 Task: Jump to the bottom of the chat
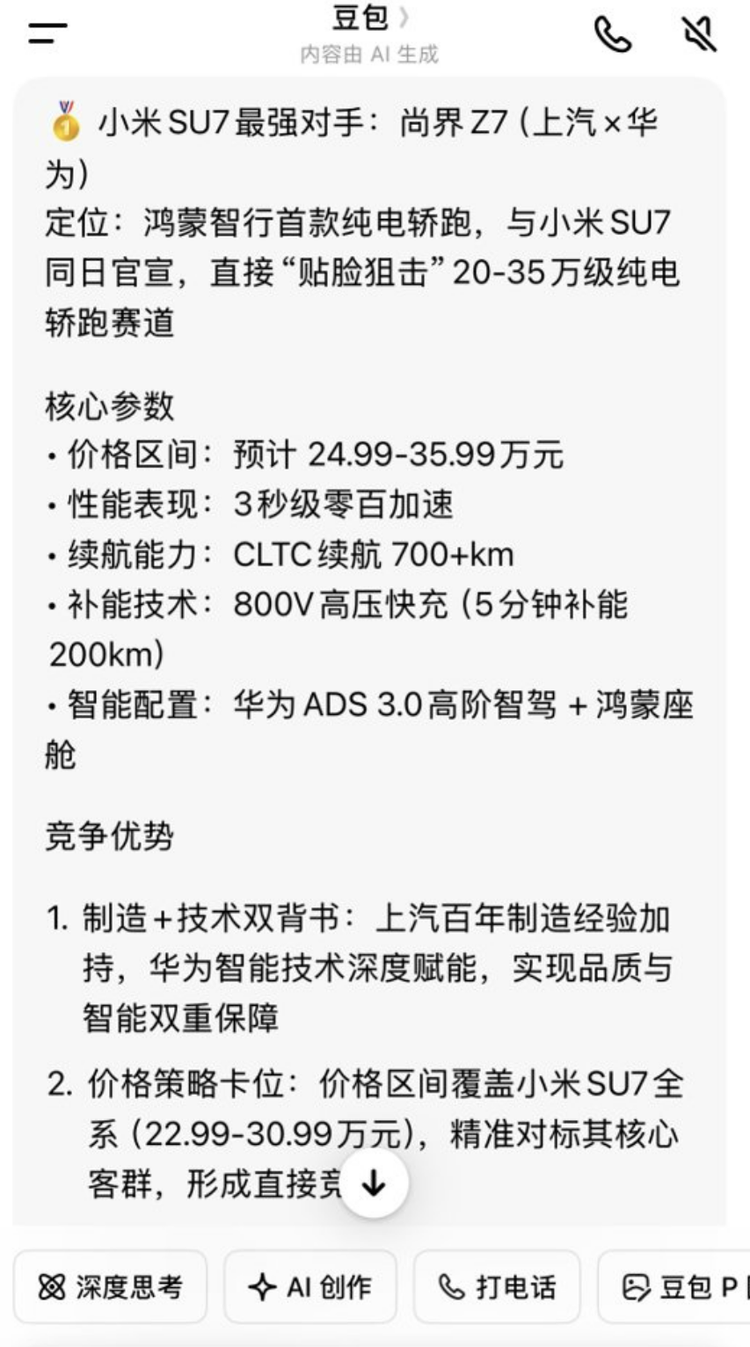pos(373,1184)
